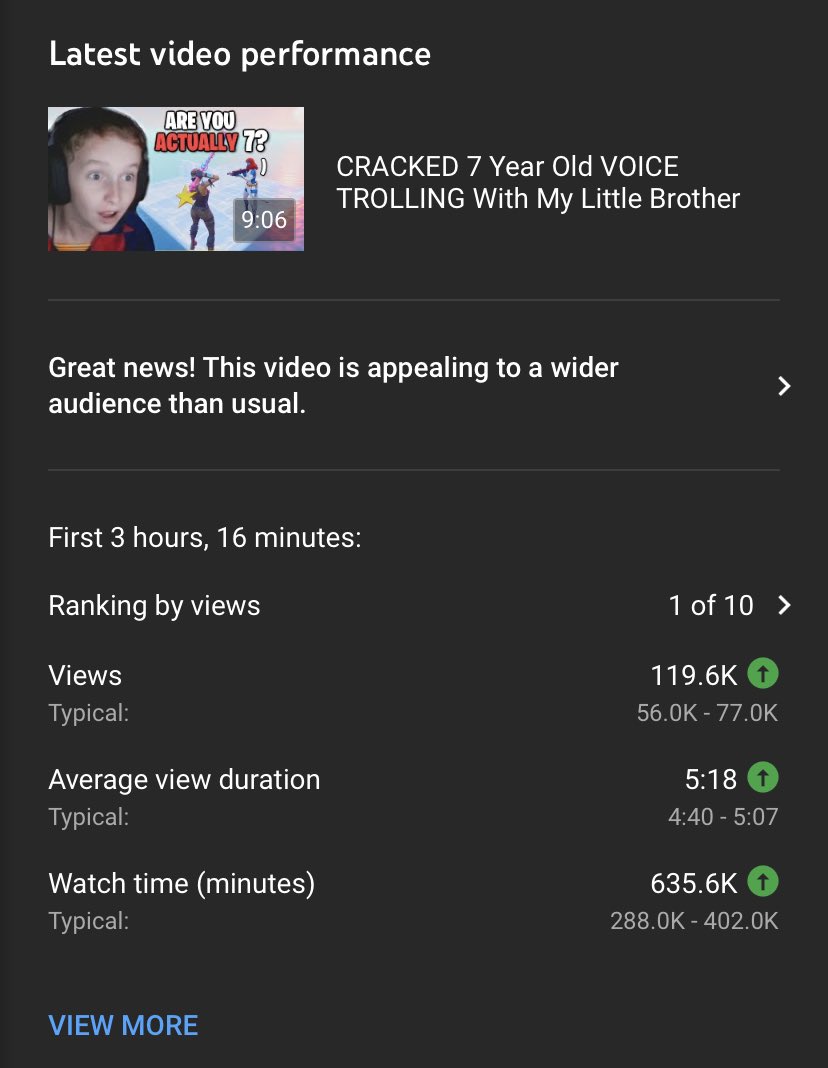Open the latest video thumbnail
Screen dimensions: 828x1068
click(x=176, y=179)
